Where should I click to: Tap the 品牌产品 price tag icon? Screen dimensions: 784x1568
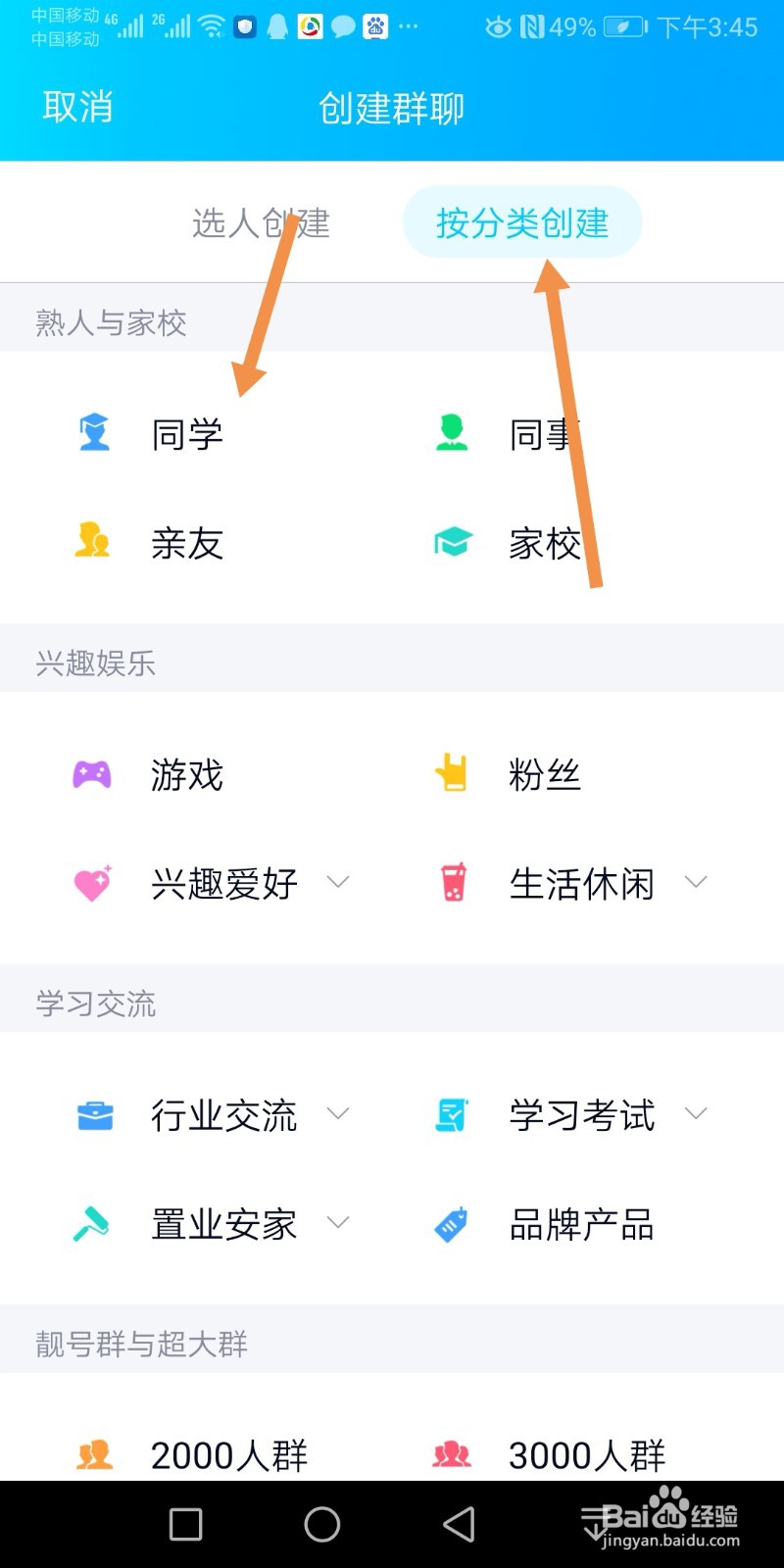(x=450, y=1223)
